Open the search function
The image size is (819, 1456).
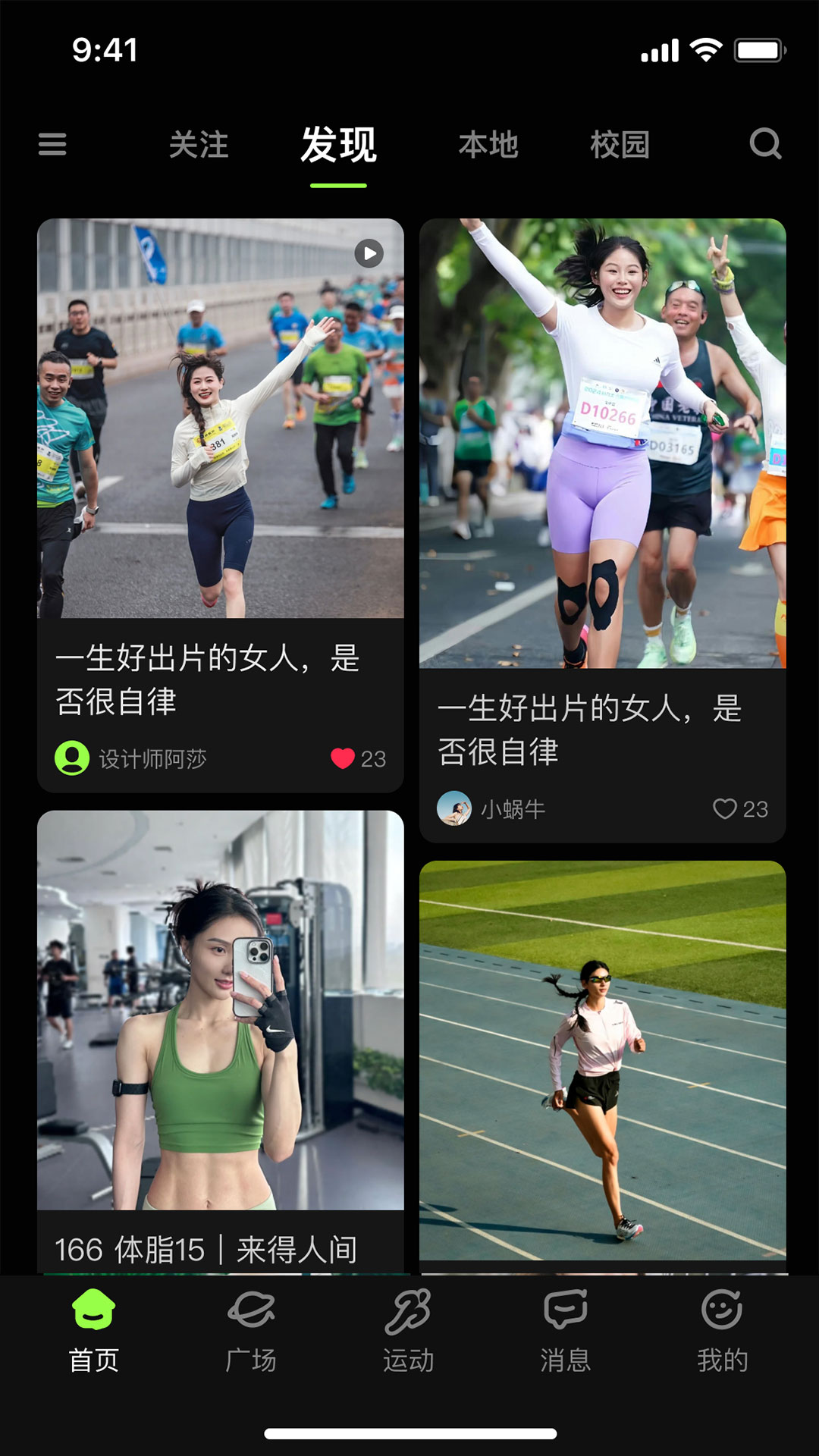point(766,144)
